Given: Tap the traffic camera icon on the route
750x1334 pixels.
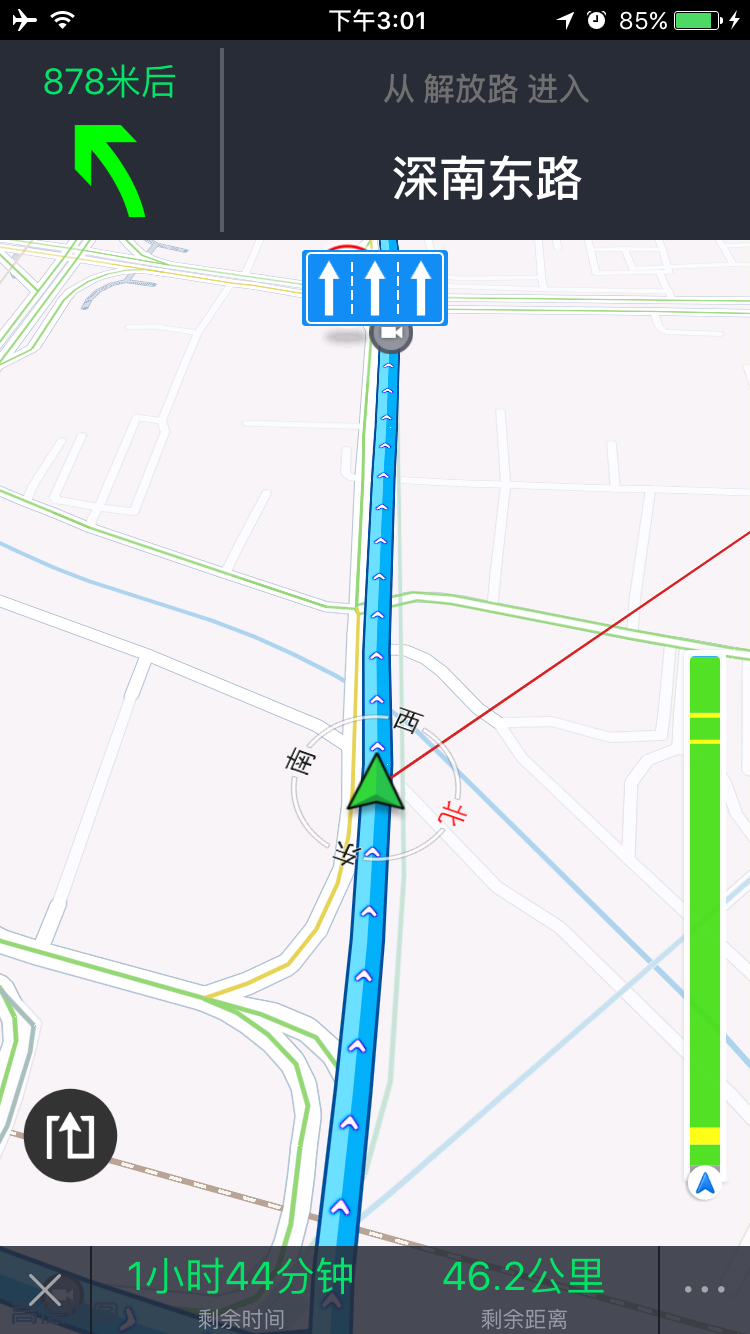Looking at the screenshot, I should (x=390, y=334).
